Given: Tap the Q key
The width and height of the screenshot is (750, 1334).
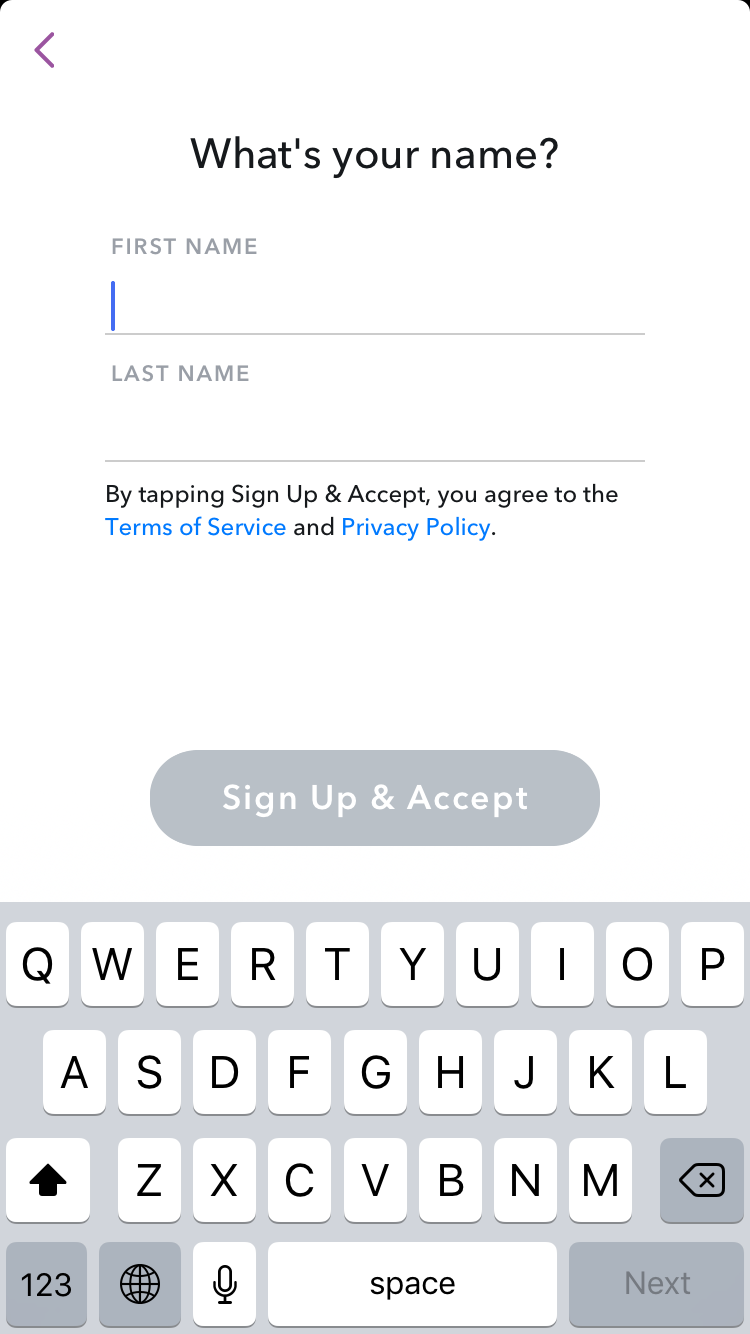Looking at the screenshot, I should pyautogui.click(x=37, y=964).
